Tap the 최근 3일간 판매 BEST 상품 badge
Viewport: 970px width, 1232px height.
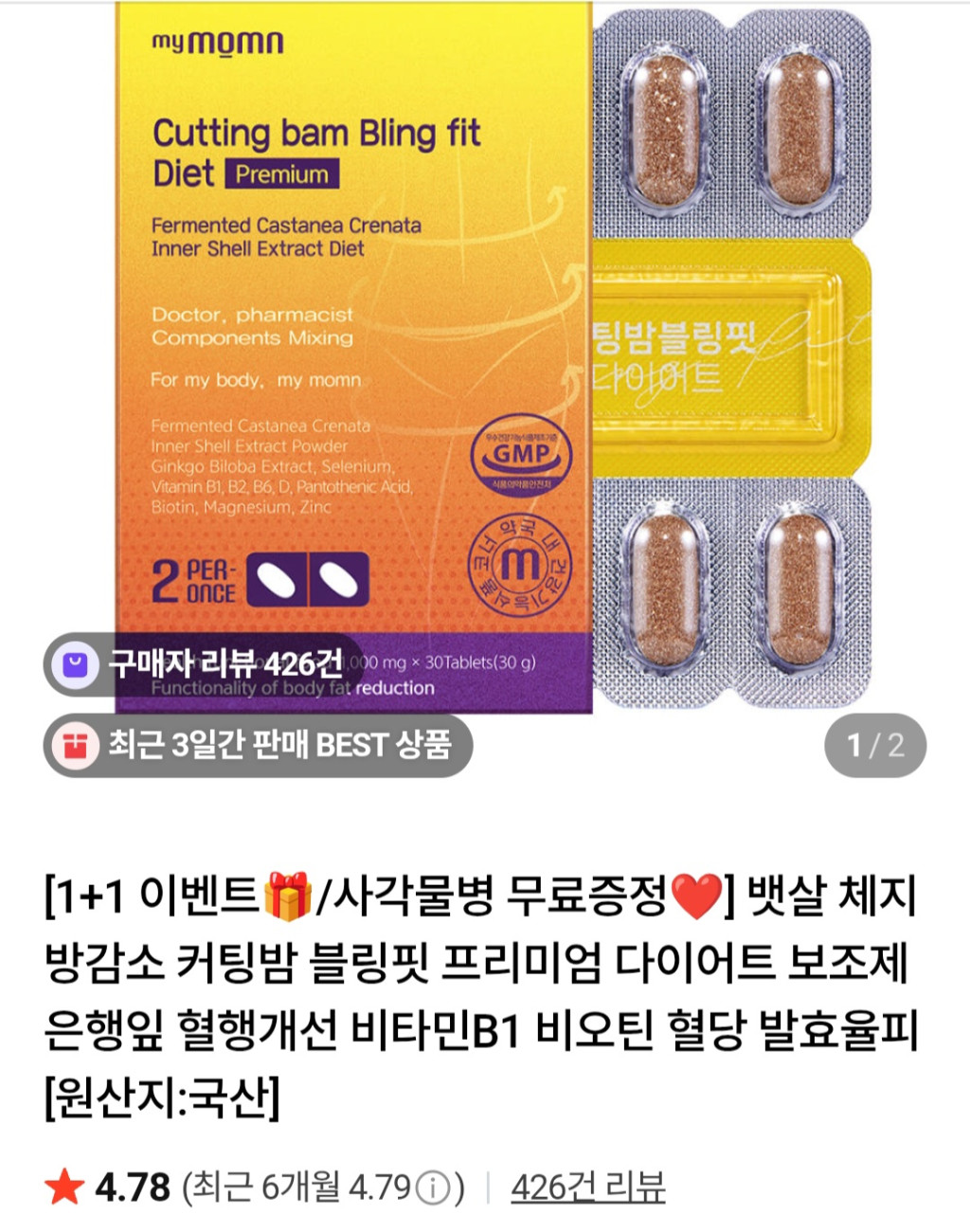[x=258, y=745]
